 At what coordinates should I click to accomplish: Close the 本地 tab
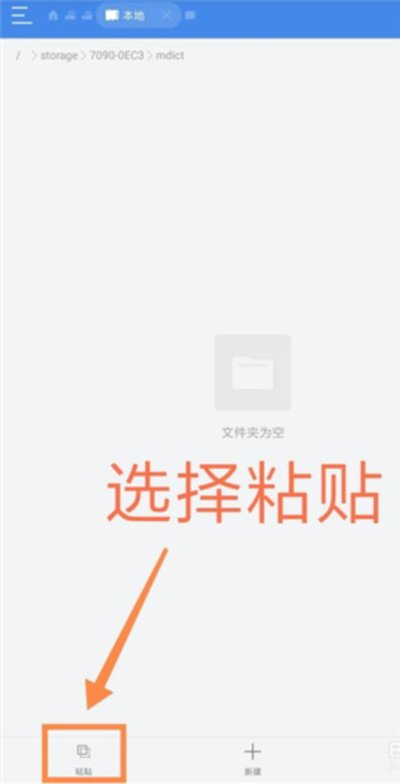coord(167,16)
